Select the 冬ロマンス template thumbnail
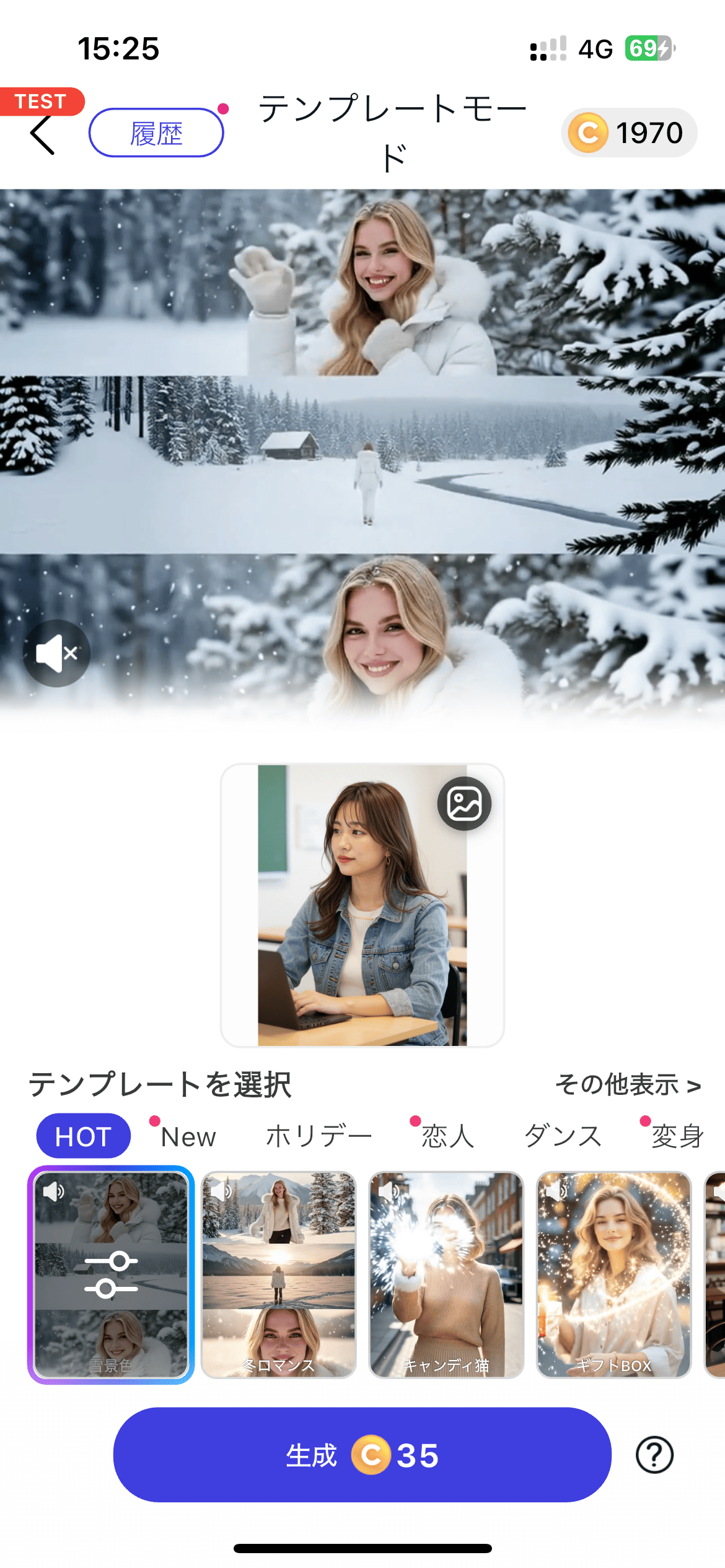 (x=279, y=1263)
